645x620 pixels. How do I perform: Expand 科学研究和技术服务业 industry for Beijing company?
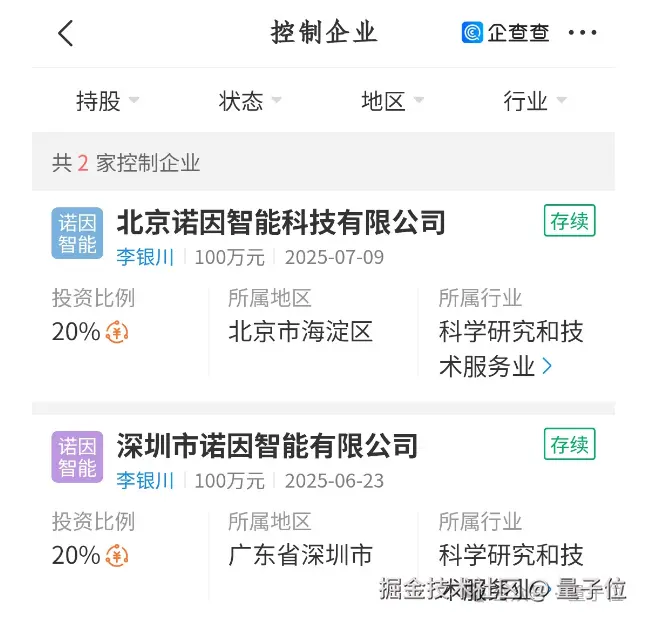546,367
